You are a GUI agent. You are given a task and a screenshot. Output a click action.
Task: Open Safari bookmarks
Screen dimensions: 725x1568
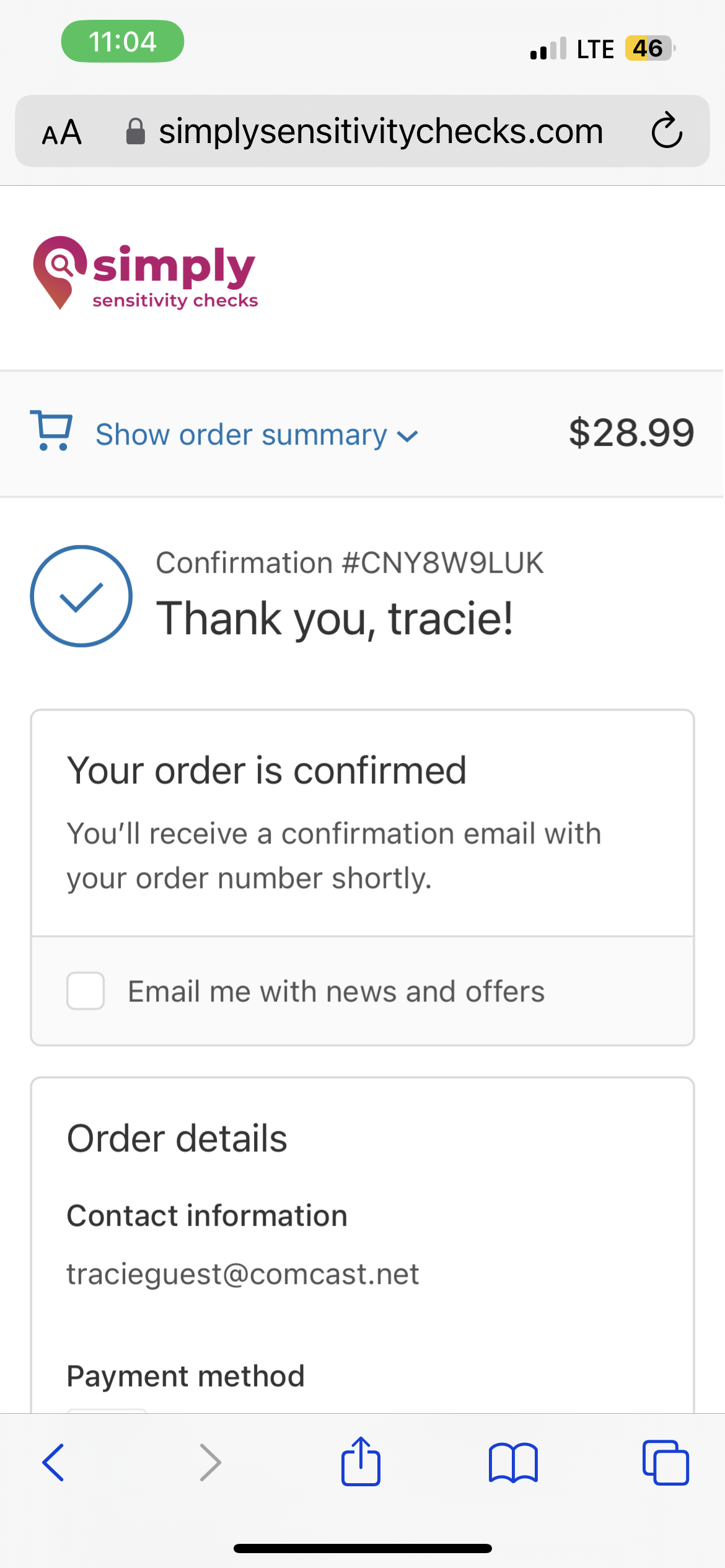(x=513, y=1463)
